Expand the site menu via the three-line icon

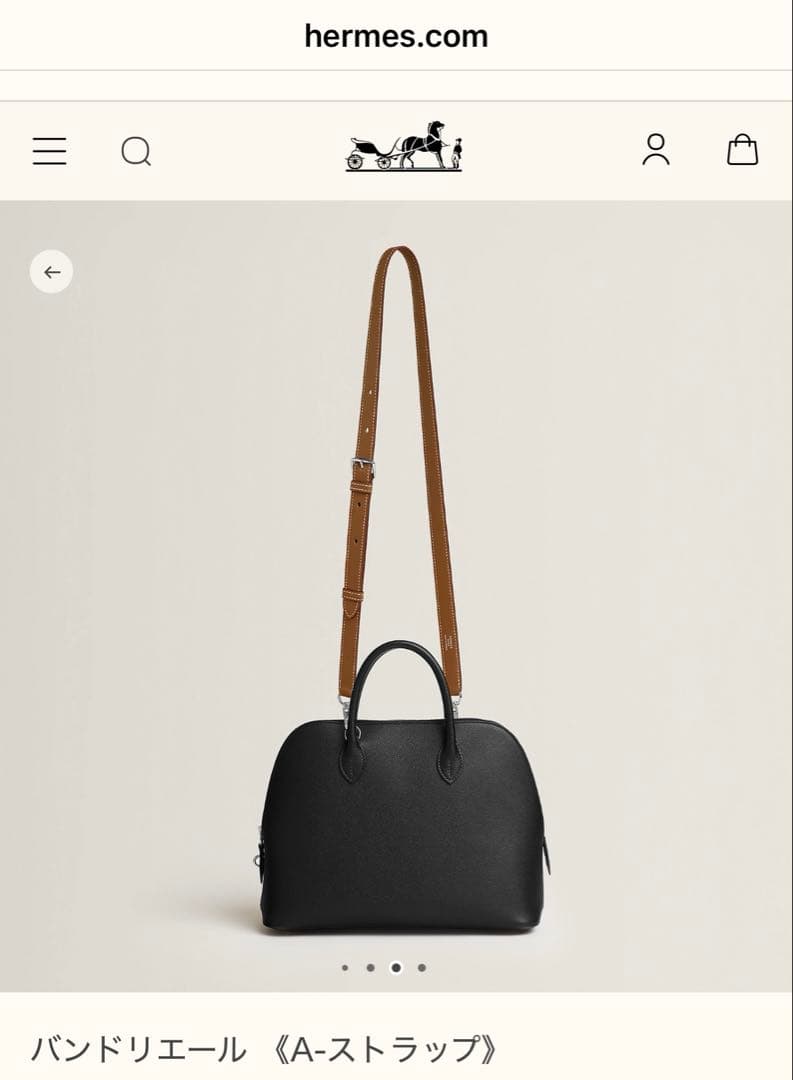[x=49, y=151]
